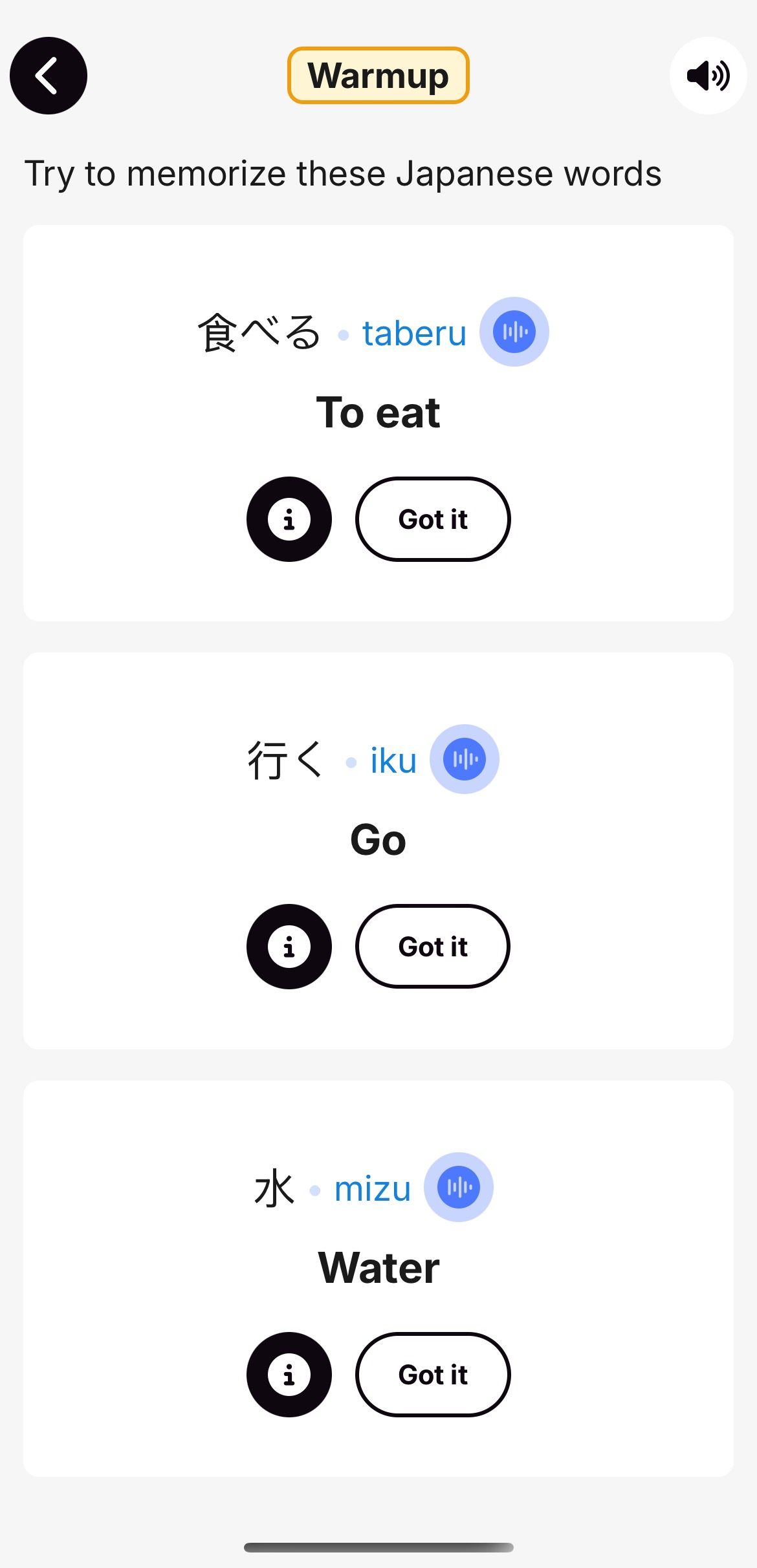
Task: Mark "Go" as Got it
Action: click(x=433, y=947)
